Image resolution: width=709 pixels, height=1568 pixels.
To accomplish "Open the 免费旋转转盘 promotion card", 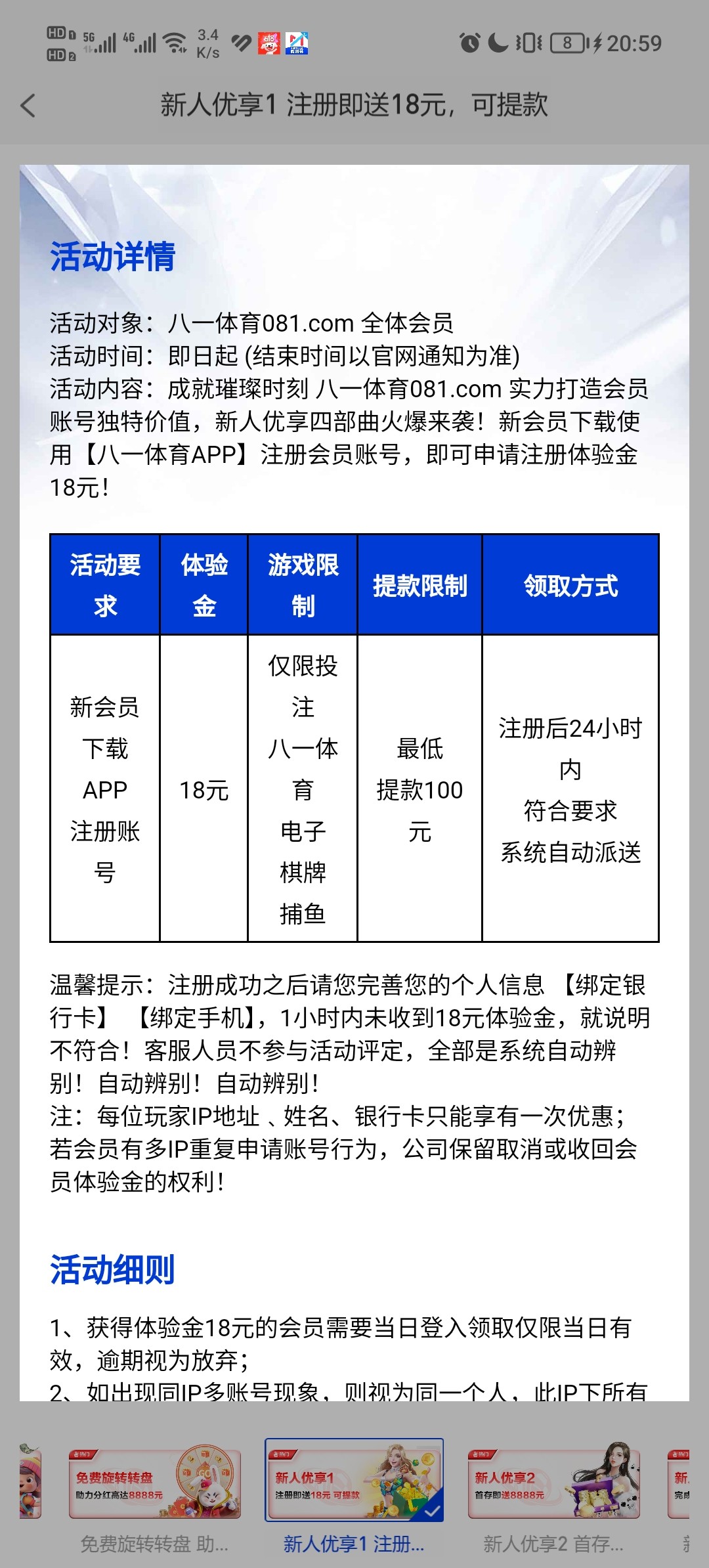I will [x=155, y=1485].
